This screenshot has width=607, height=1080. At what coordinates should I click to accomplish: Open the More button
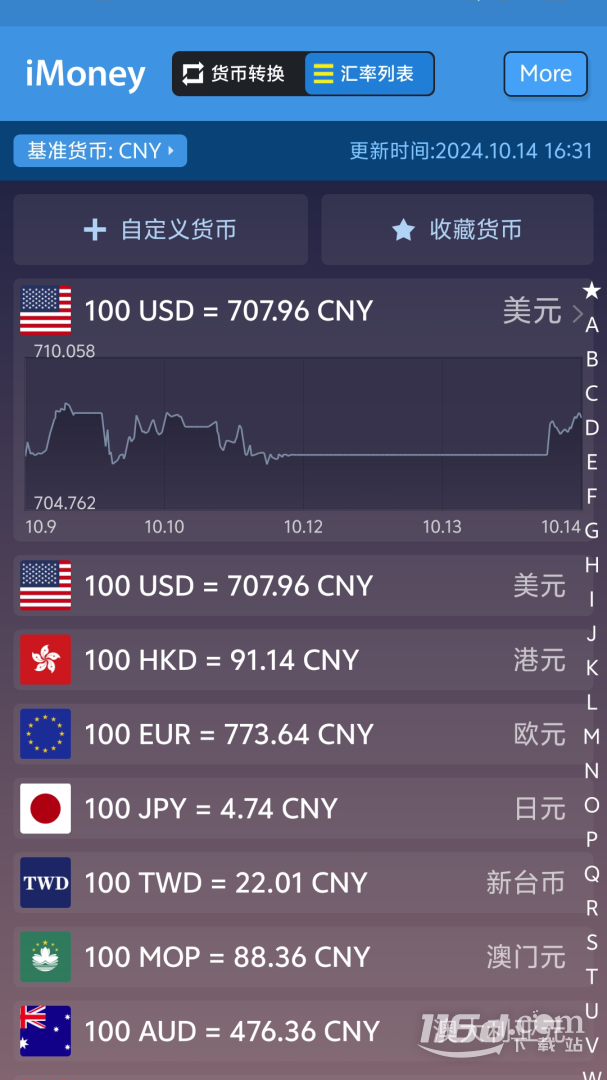pyautogui.click(x=545, y=74)
